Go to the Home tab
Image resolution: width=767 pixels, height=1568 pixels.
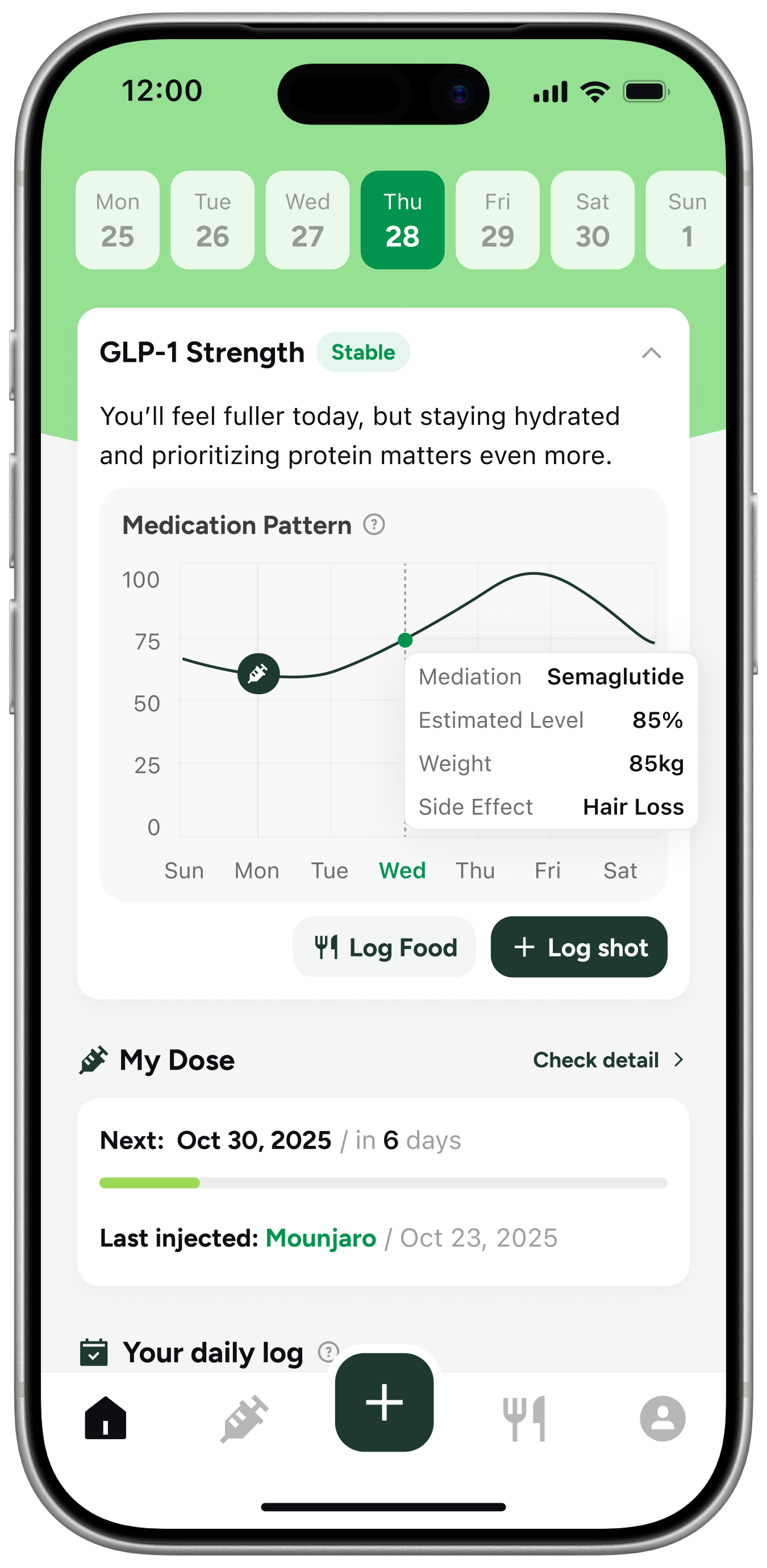click(x=105, y=1418)
